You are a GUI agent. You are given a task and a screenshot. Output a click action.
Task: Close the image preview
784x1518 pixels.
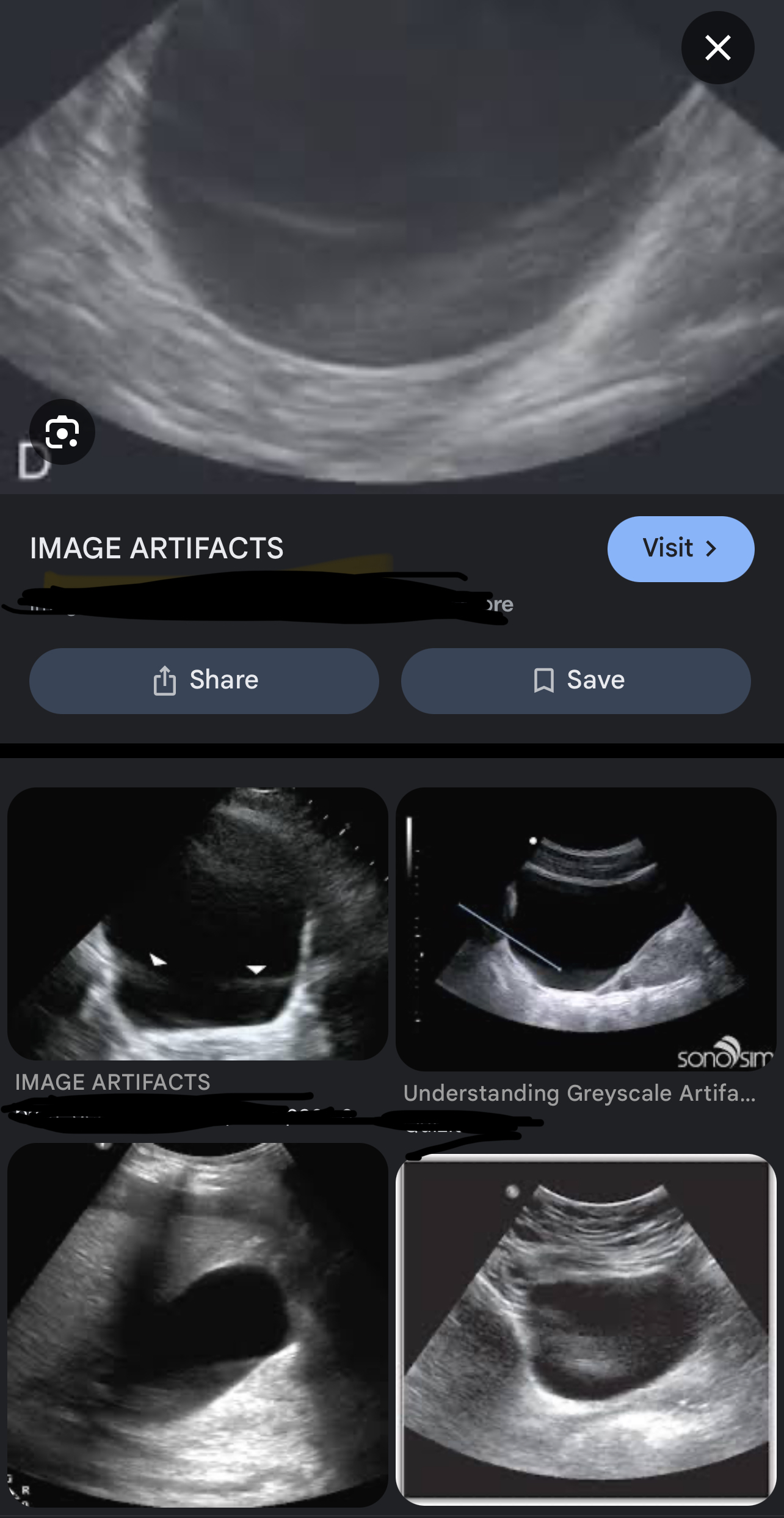tap(717, 48)
